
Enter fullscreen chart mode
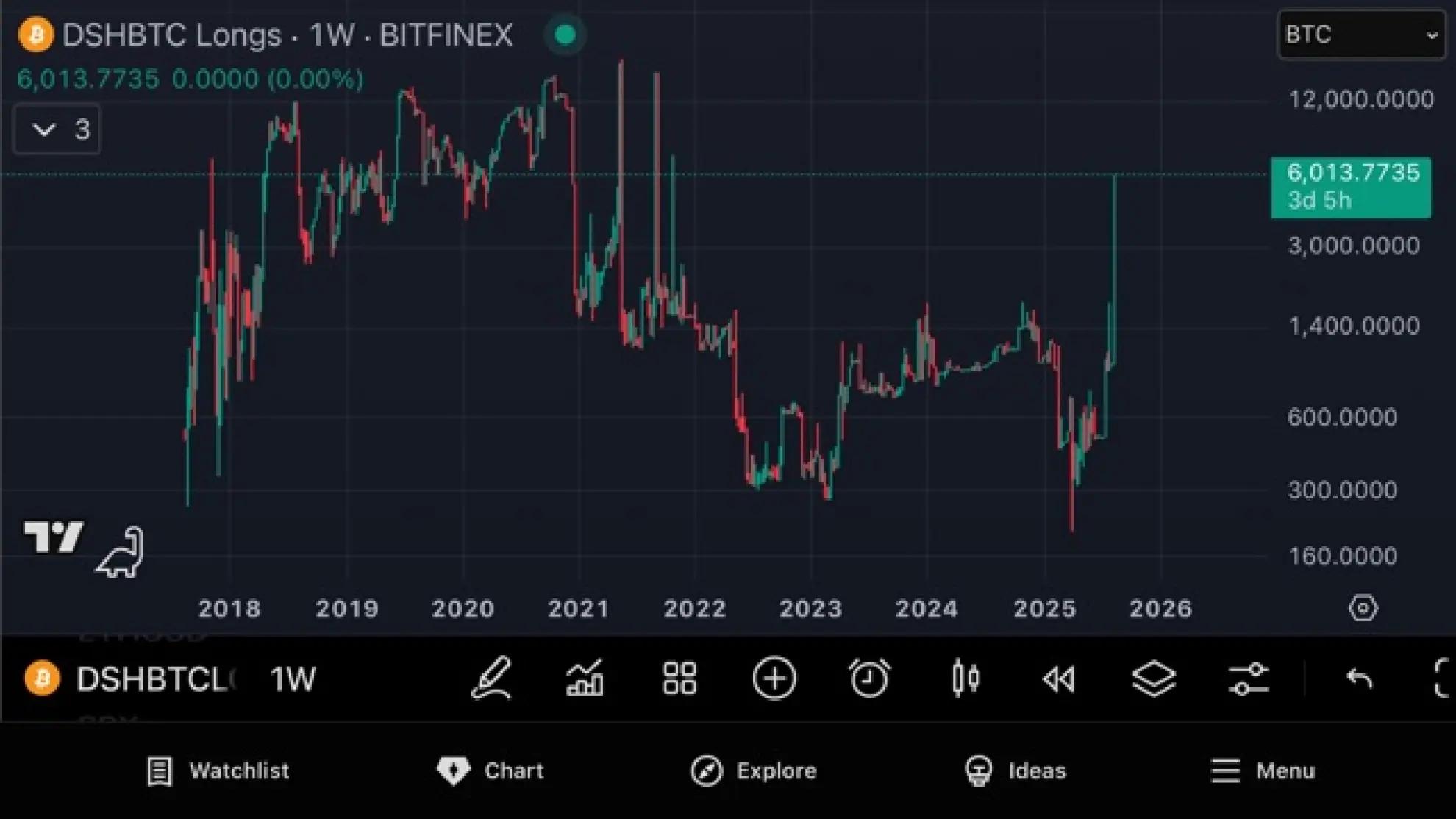(x=1443, y=678)
